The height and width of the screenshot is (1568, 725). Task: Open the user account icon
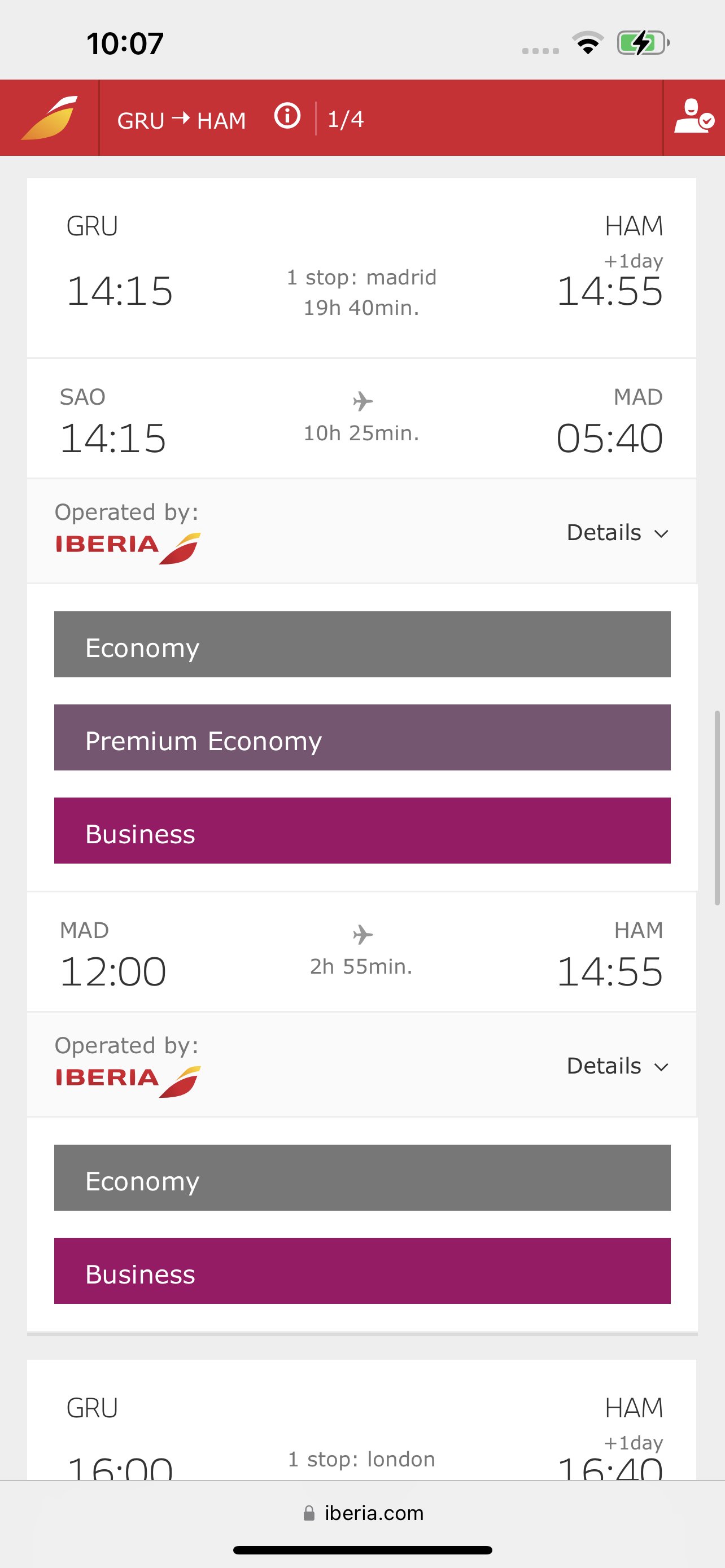point(694,117)
